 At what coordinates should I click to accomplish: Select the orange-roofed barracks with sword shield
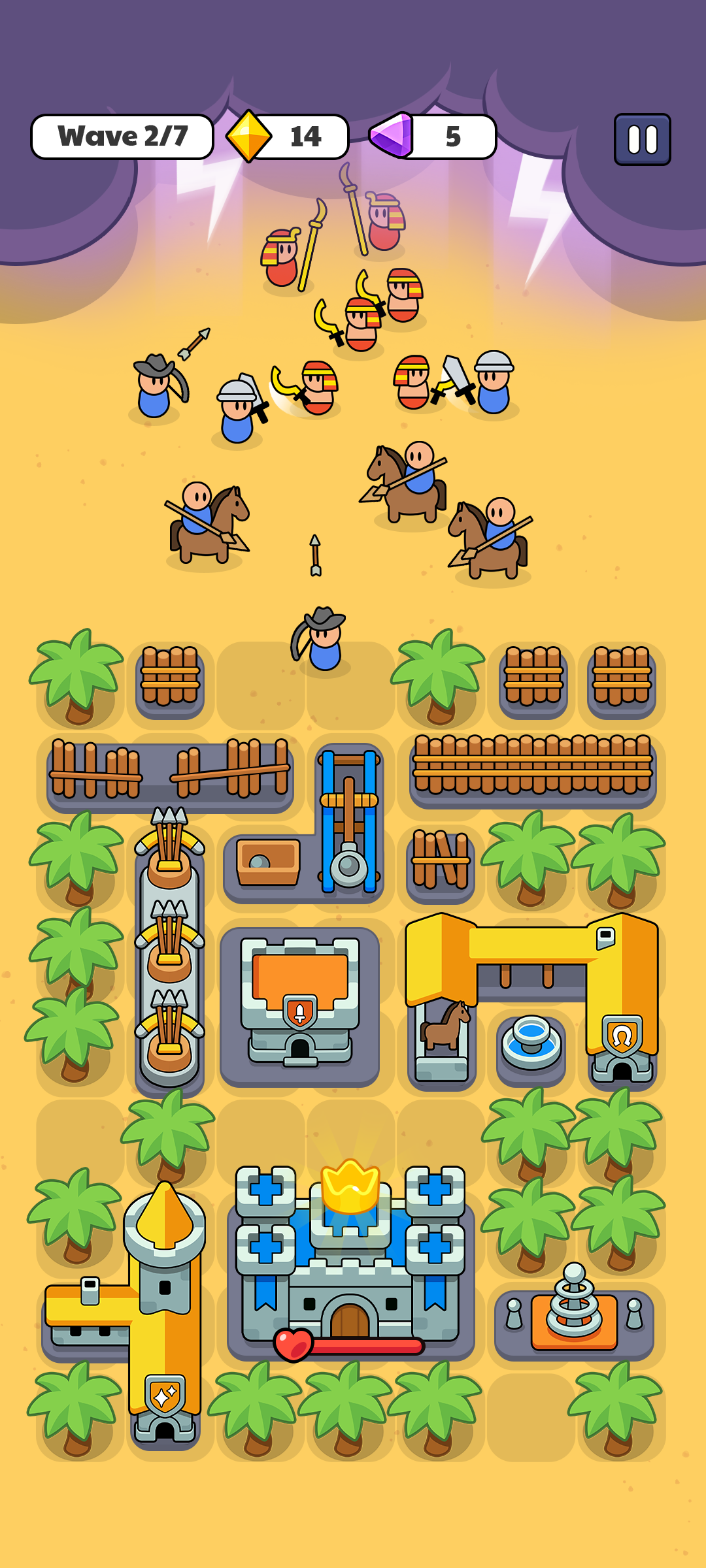(300, 1004)
